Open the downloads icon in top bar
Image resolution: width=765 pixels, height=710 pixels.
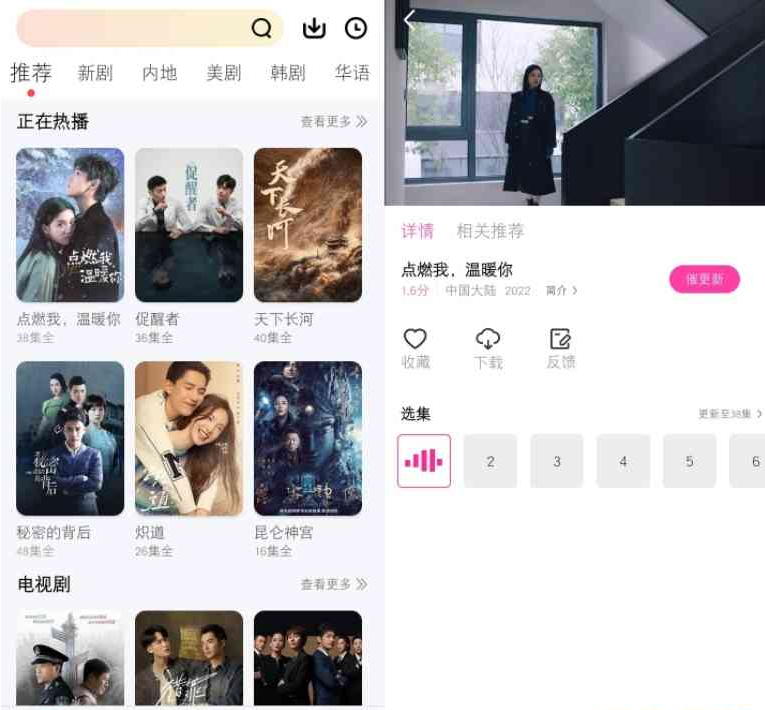point(314,28)
